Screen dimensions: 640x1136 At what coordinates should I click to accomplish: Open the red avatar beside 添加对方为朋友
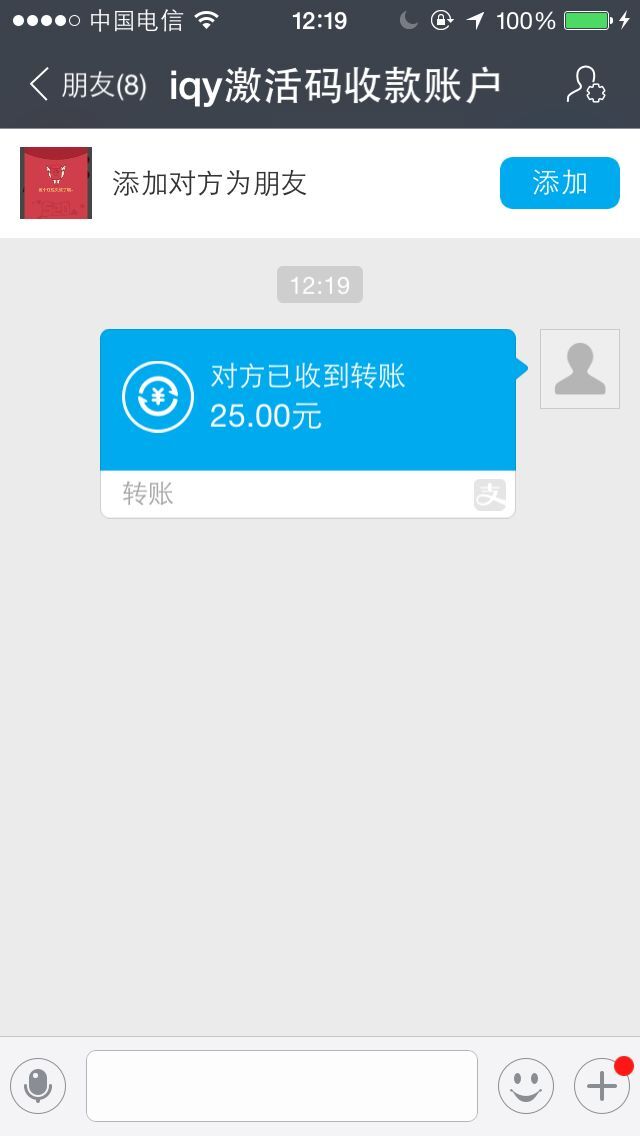coord(56,183)
